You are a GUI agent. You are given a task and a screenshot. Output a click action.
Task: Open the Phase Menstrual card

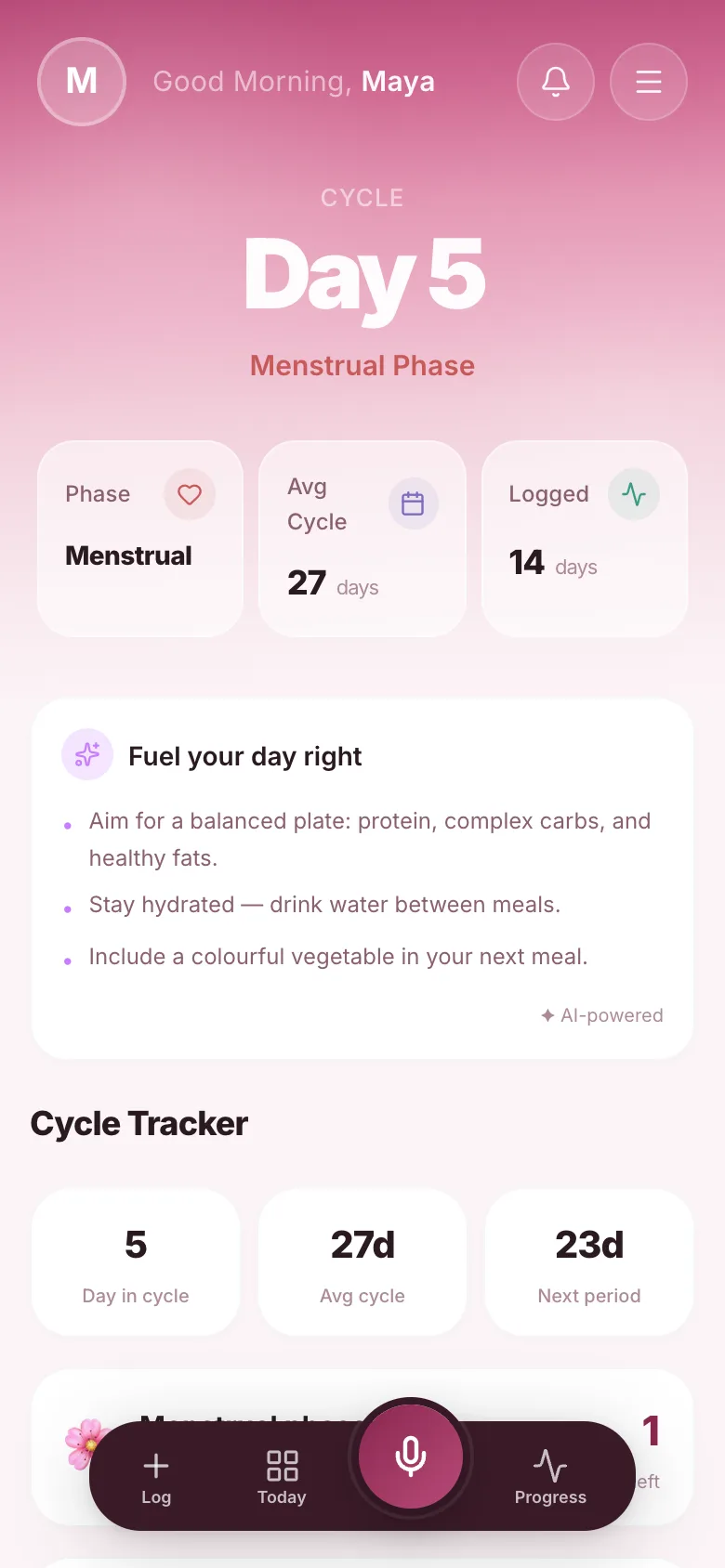[140, 539]
